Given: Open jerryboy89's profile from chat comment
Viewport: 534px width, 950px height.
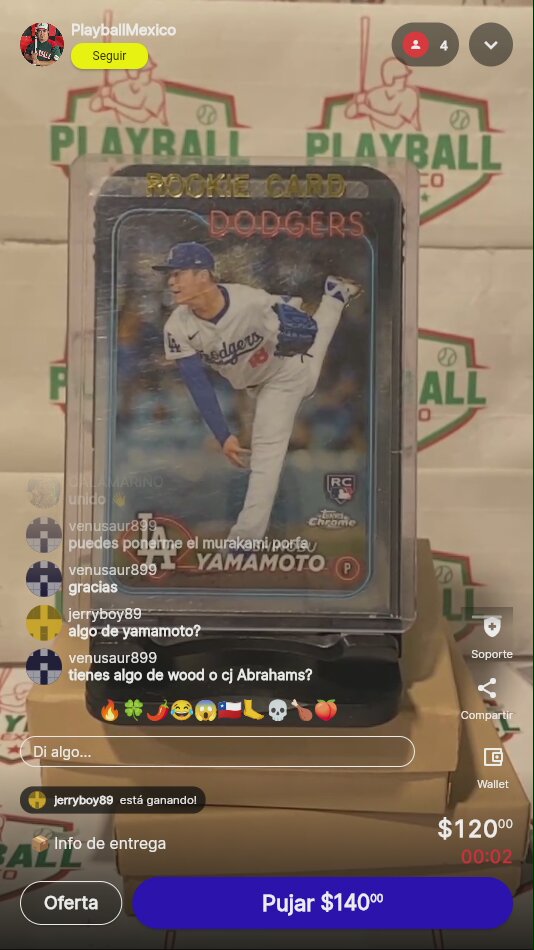Looking at the screenshot, I should (x=44, y=623).
